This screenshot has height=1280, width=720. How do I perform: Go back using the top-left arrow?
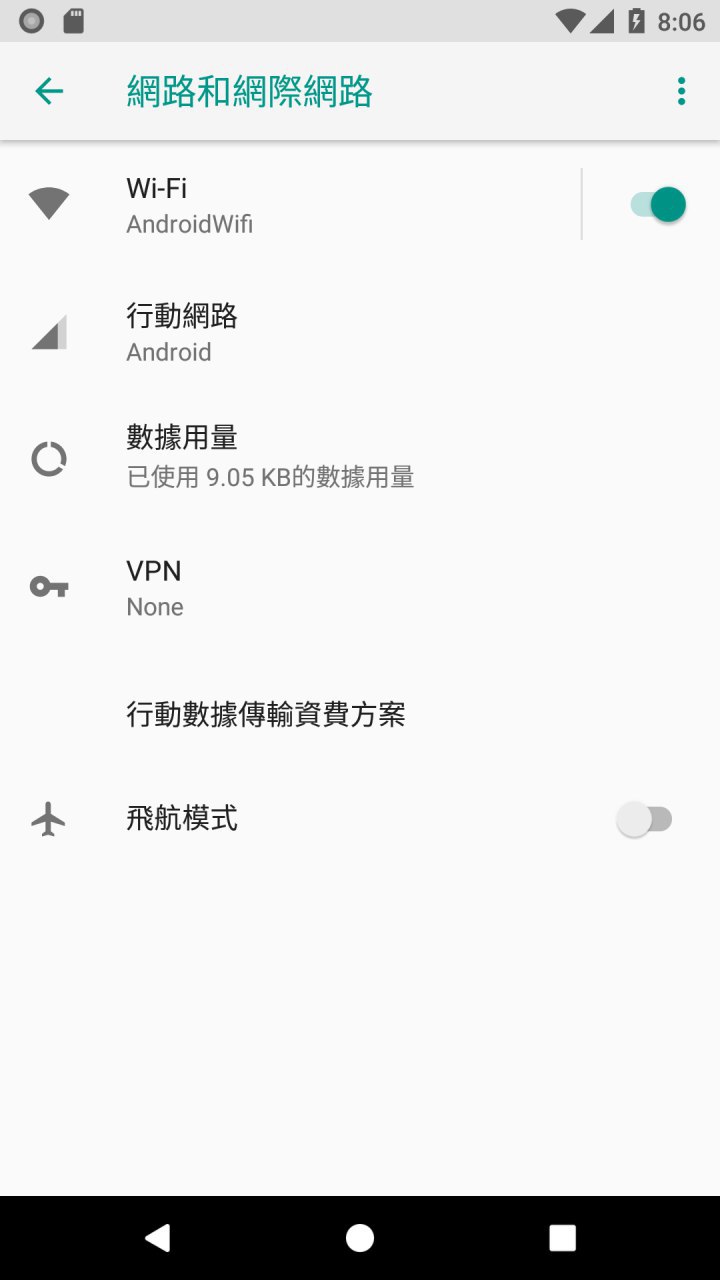49,92
